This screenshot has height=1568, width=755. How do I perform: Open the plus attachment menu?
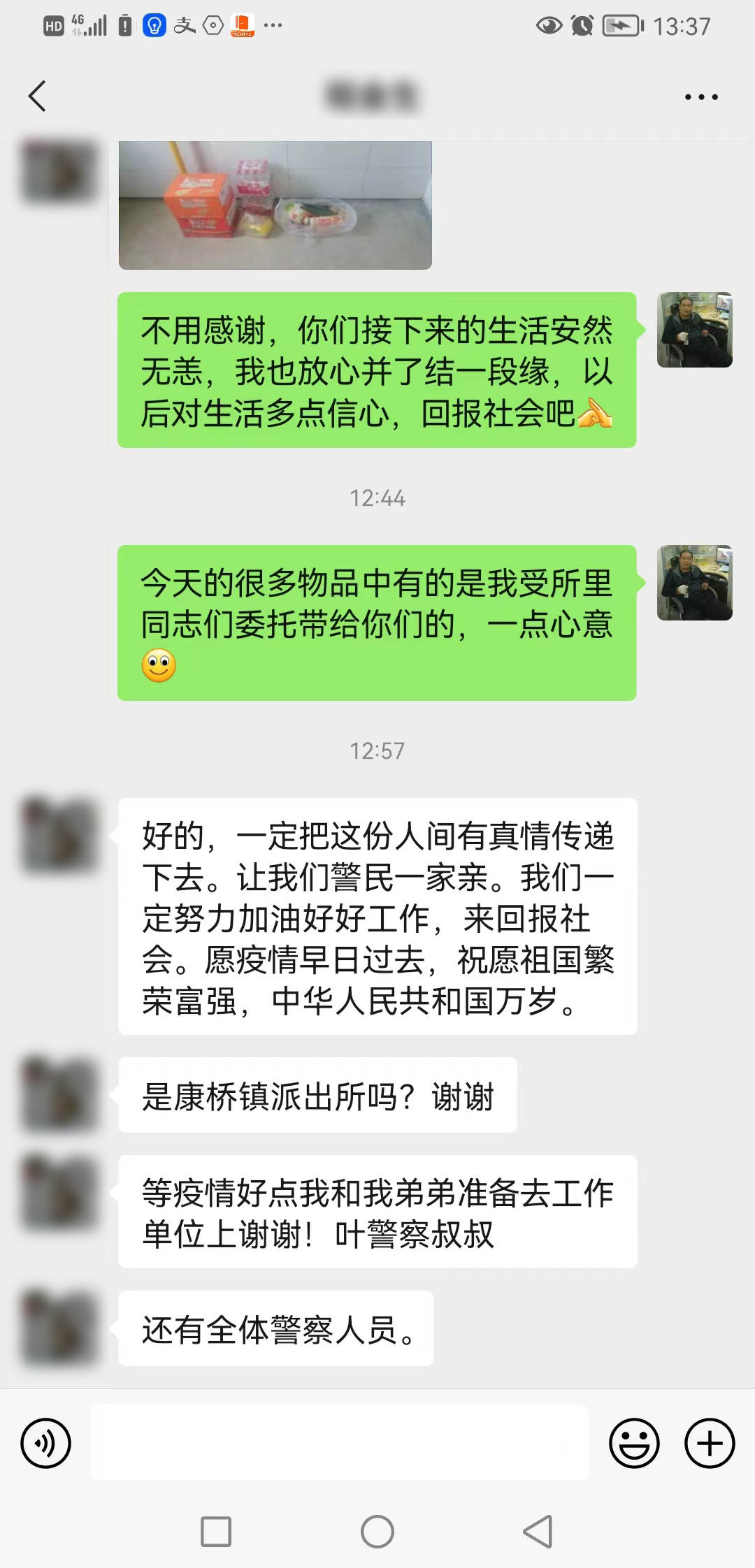pos(710,1443)
